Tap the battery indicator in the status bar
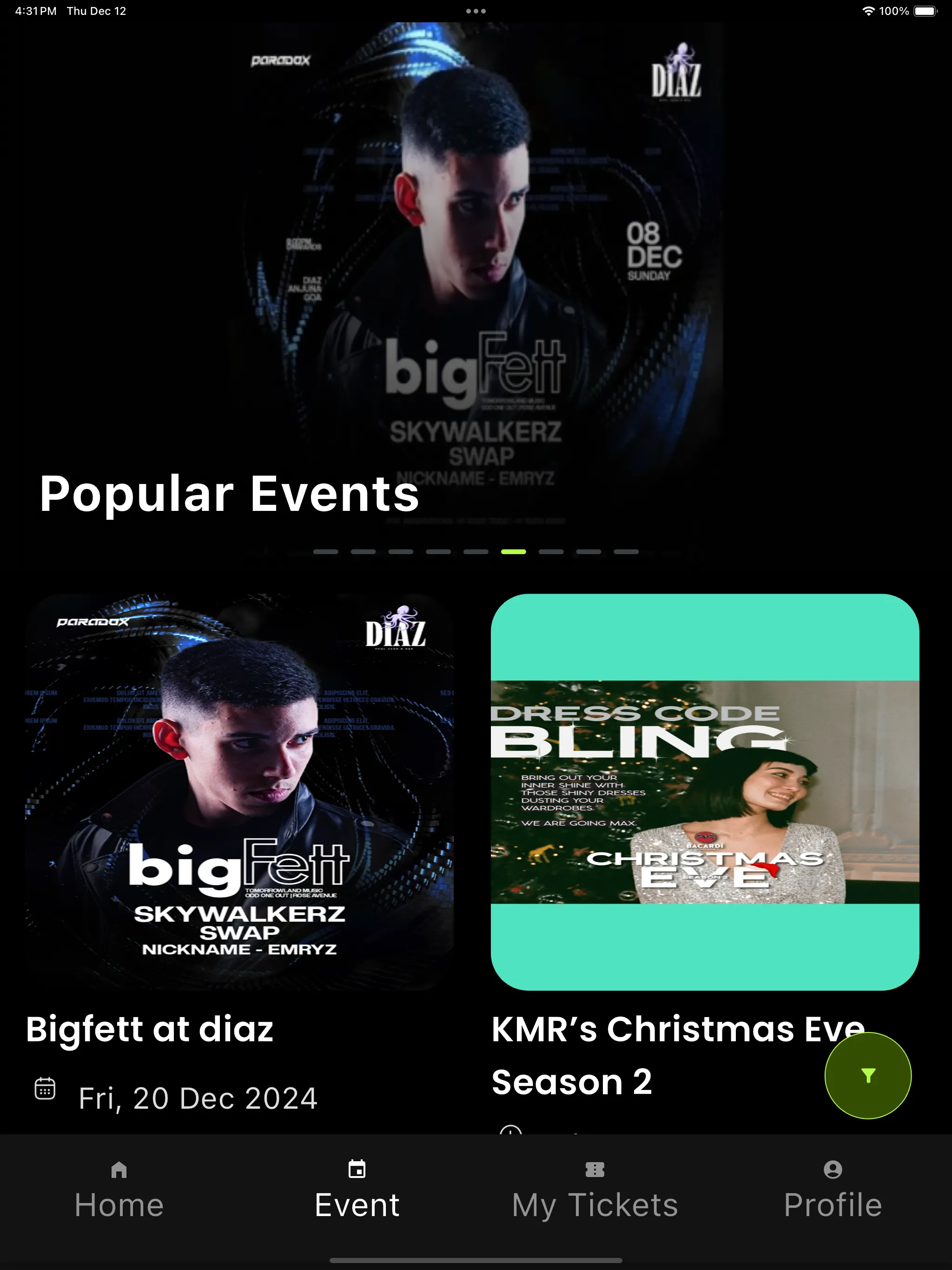This screenshot has height=1270, width=952. tap(926, 10)
